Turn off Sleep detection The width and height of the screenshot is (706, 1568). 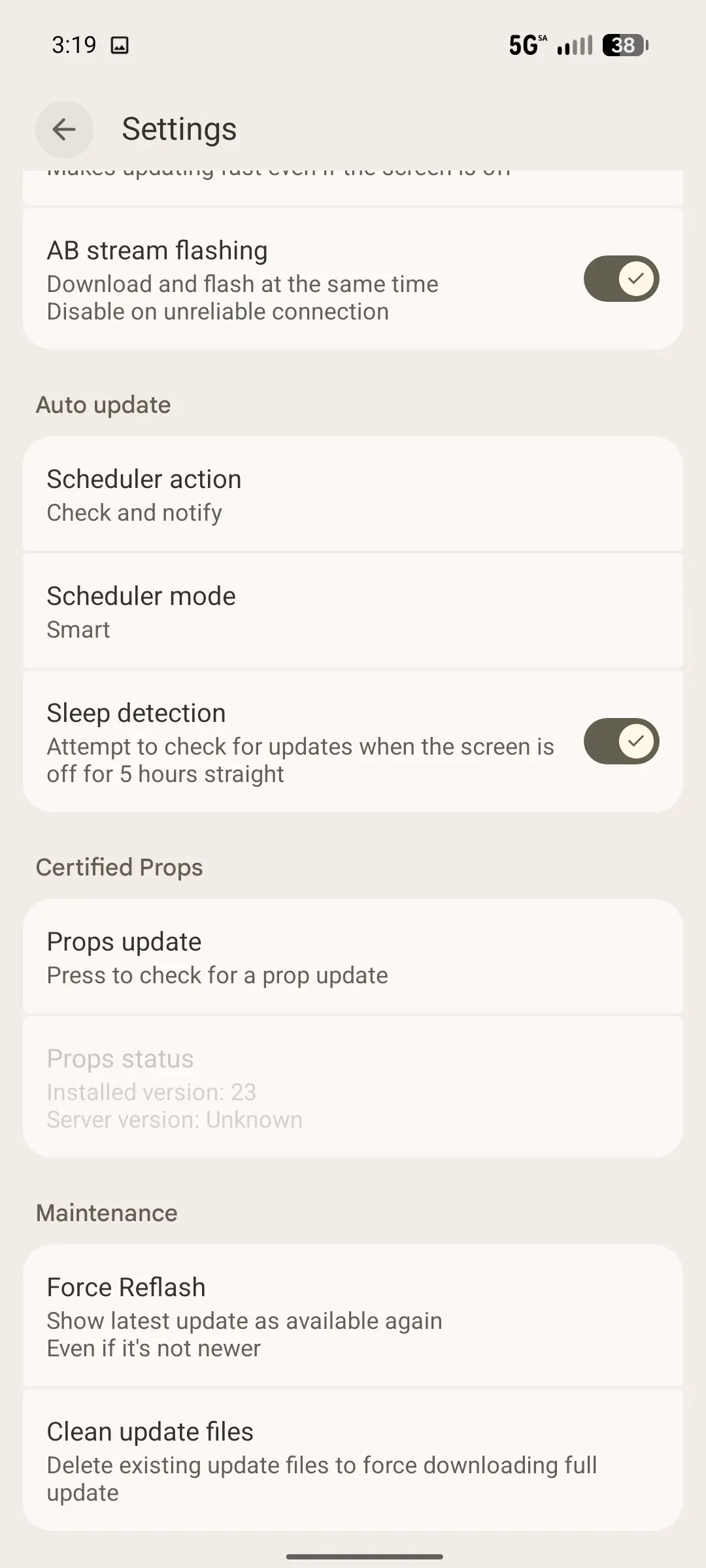621,742
